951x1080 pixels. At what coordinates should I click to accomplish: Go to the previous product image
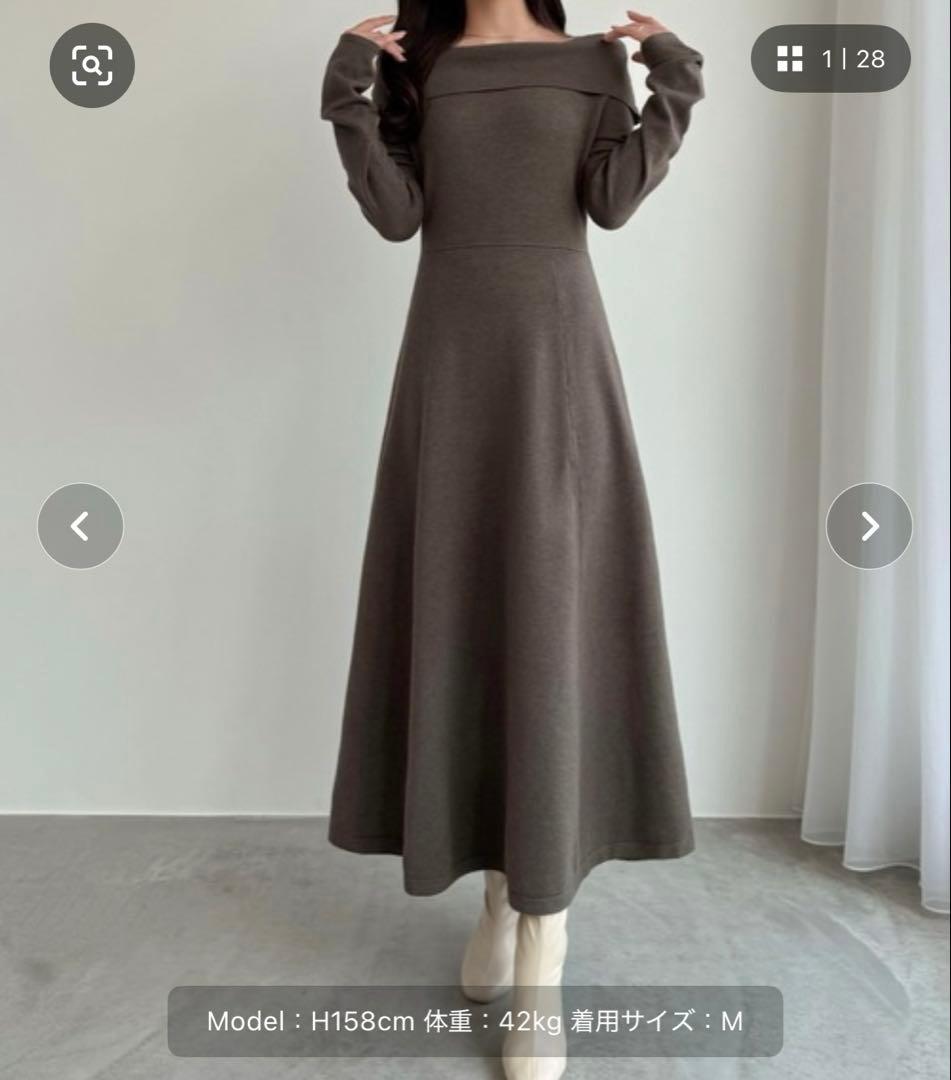(80, 526)
